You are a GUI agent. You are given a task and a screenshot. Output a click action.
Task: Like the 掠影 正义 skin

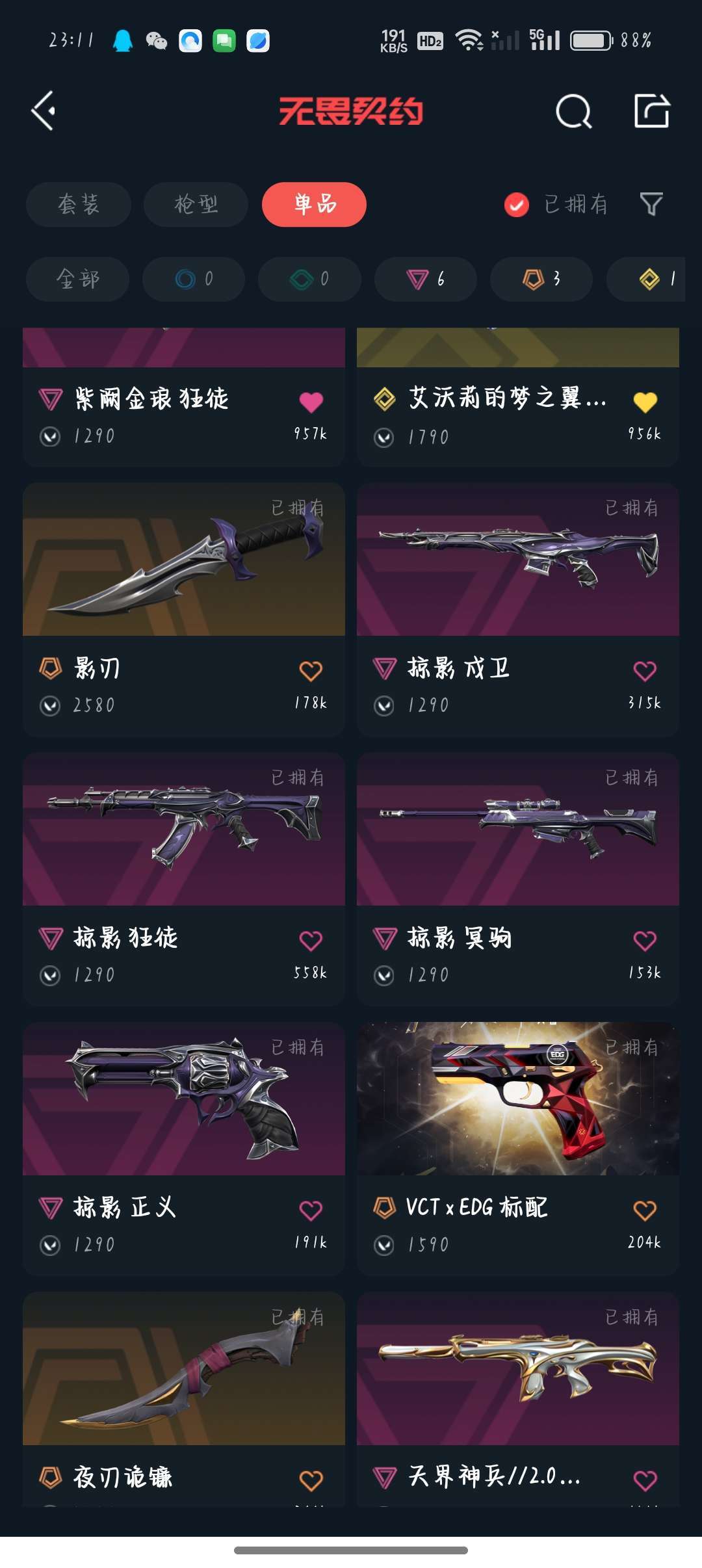(x=311, y=1210)
